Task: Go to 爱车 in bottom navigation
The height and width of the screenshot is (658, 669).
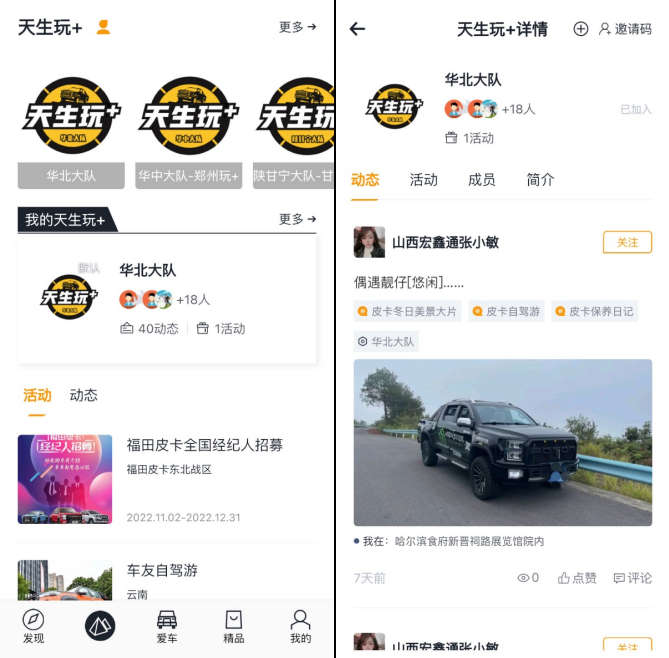Action: (167, 627)
